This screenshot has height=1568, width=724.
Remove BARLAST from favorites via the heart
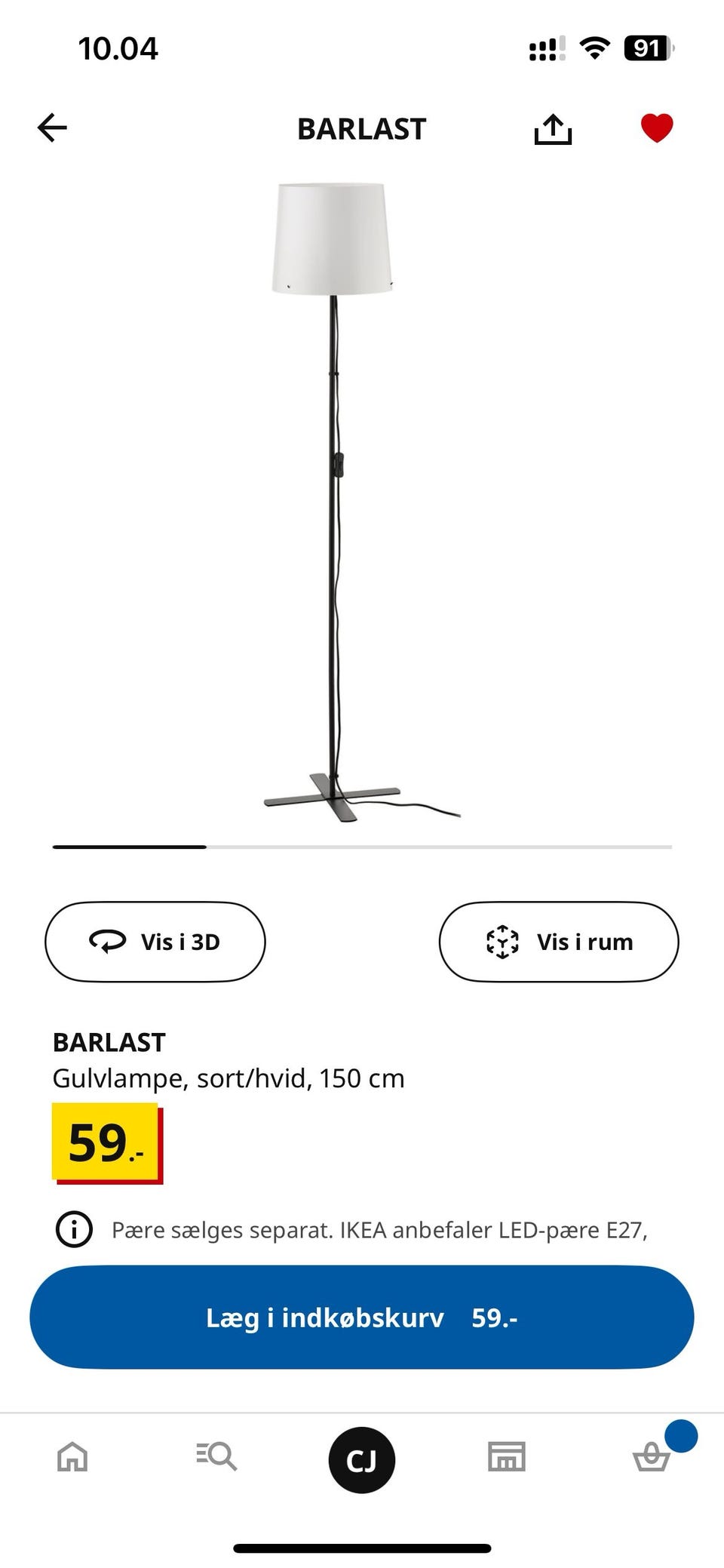click(x=656, y=128)
